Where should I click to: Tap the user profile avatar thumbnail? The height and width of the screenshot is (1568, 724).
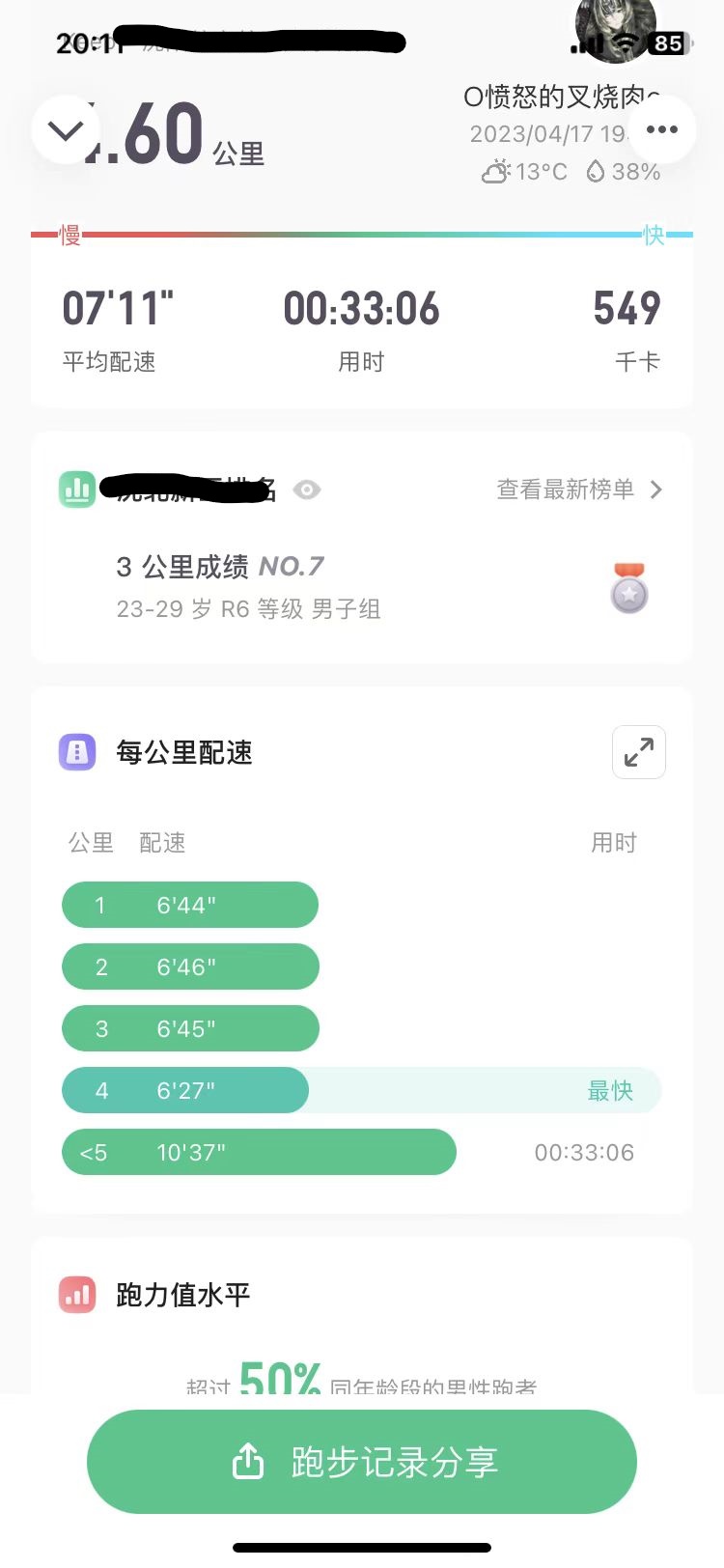click(615, 29)
